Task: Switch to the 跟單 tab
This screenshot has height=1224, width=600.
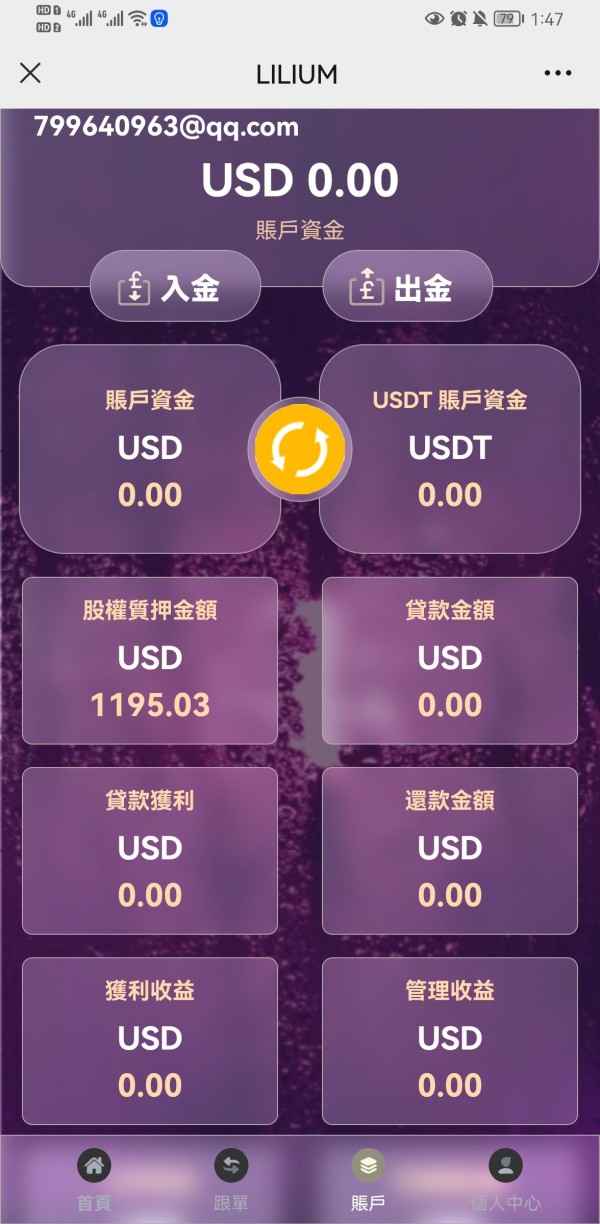Action: (x=231, y=1180)
